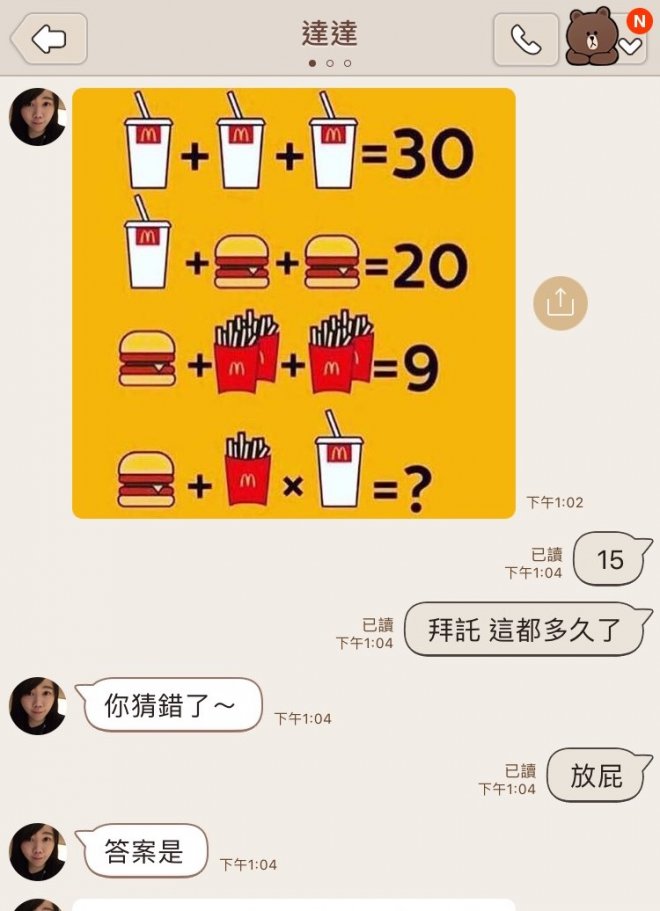Open the puzzle image message in full view
Viewport: 660px width, 911px height.
pyautogui.click(x=293, y=303)
